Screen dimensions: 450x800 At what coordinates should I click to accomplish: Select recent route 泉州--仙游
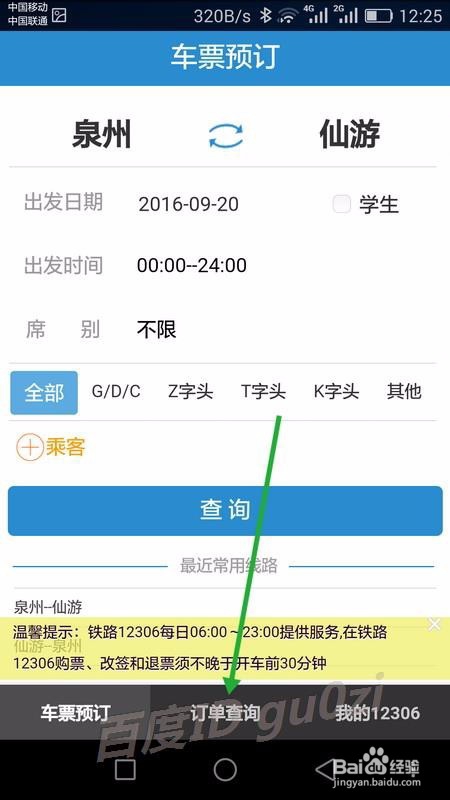pos(48,607)
